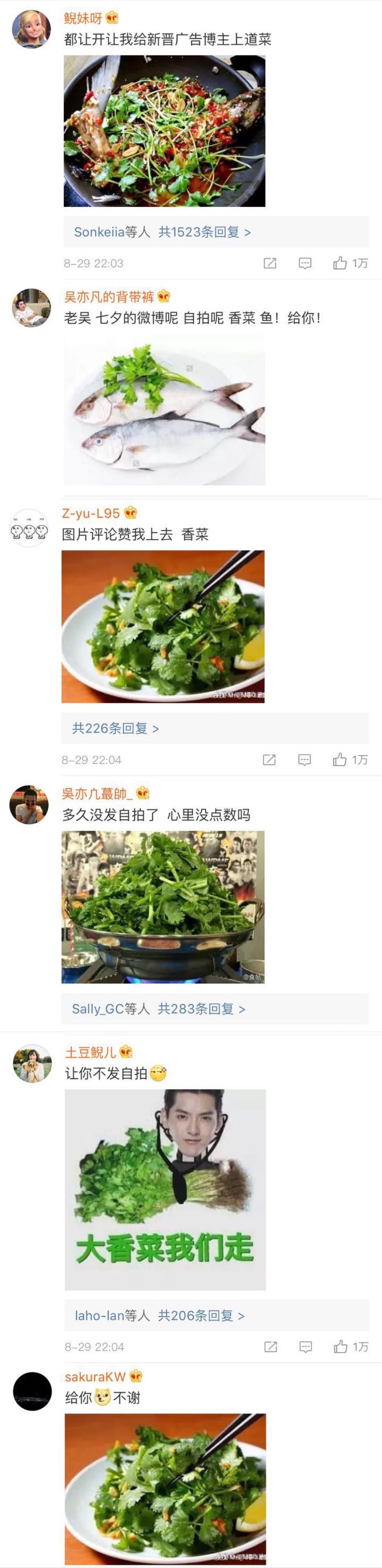Reply to 蜺妹呀's comment via comment icon
382x1568 pixels.
pos(304,263)
